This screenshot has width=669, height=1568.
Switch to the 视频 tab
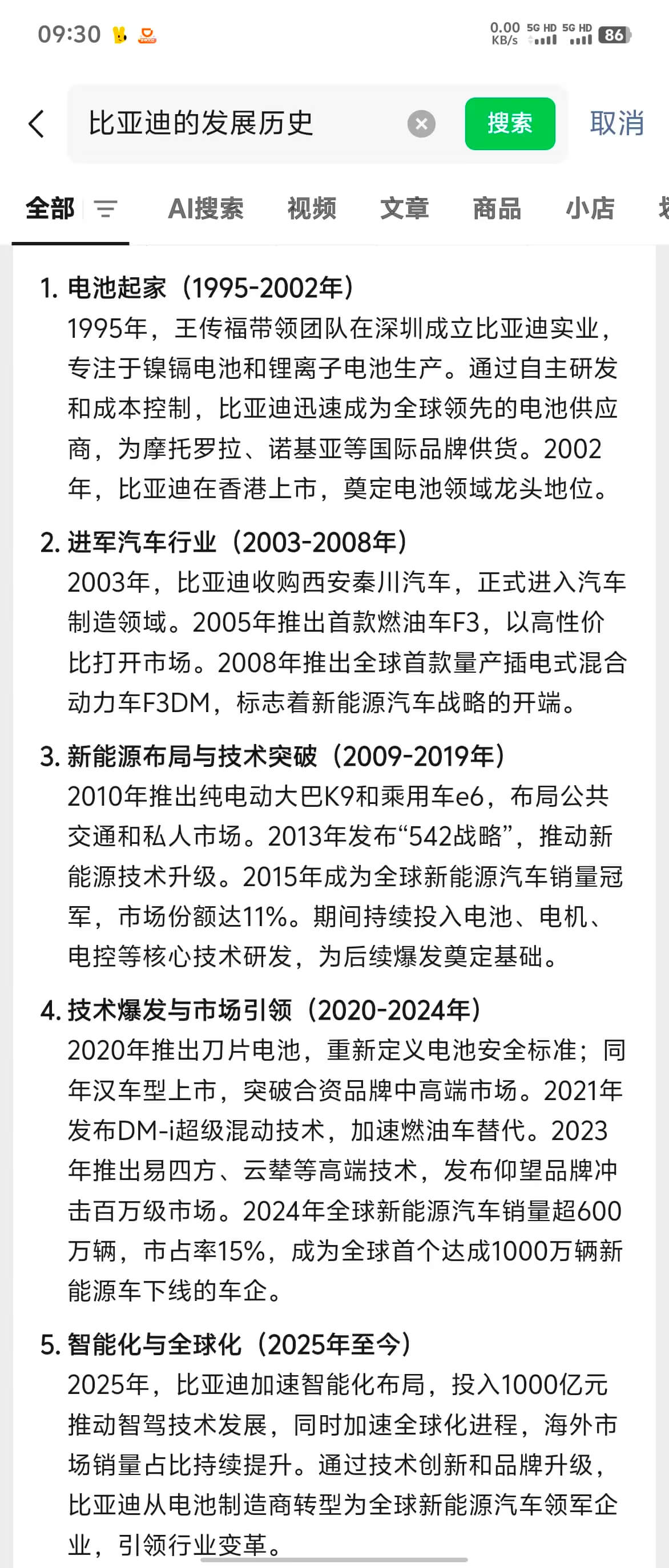(x=312, y=209)
